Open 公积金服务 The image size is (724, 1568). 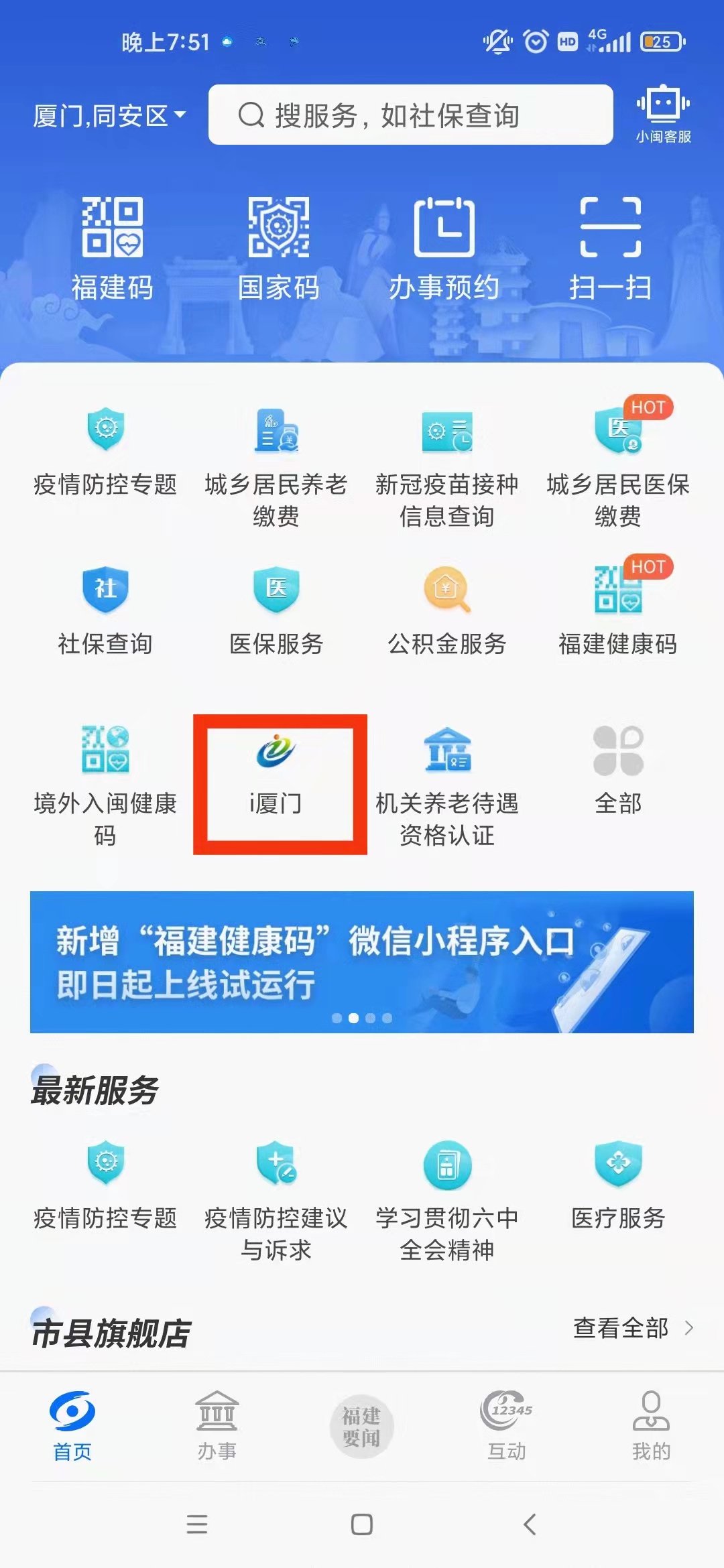coord(447,610)
